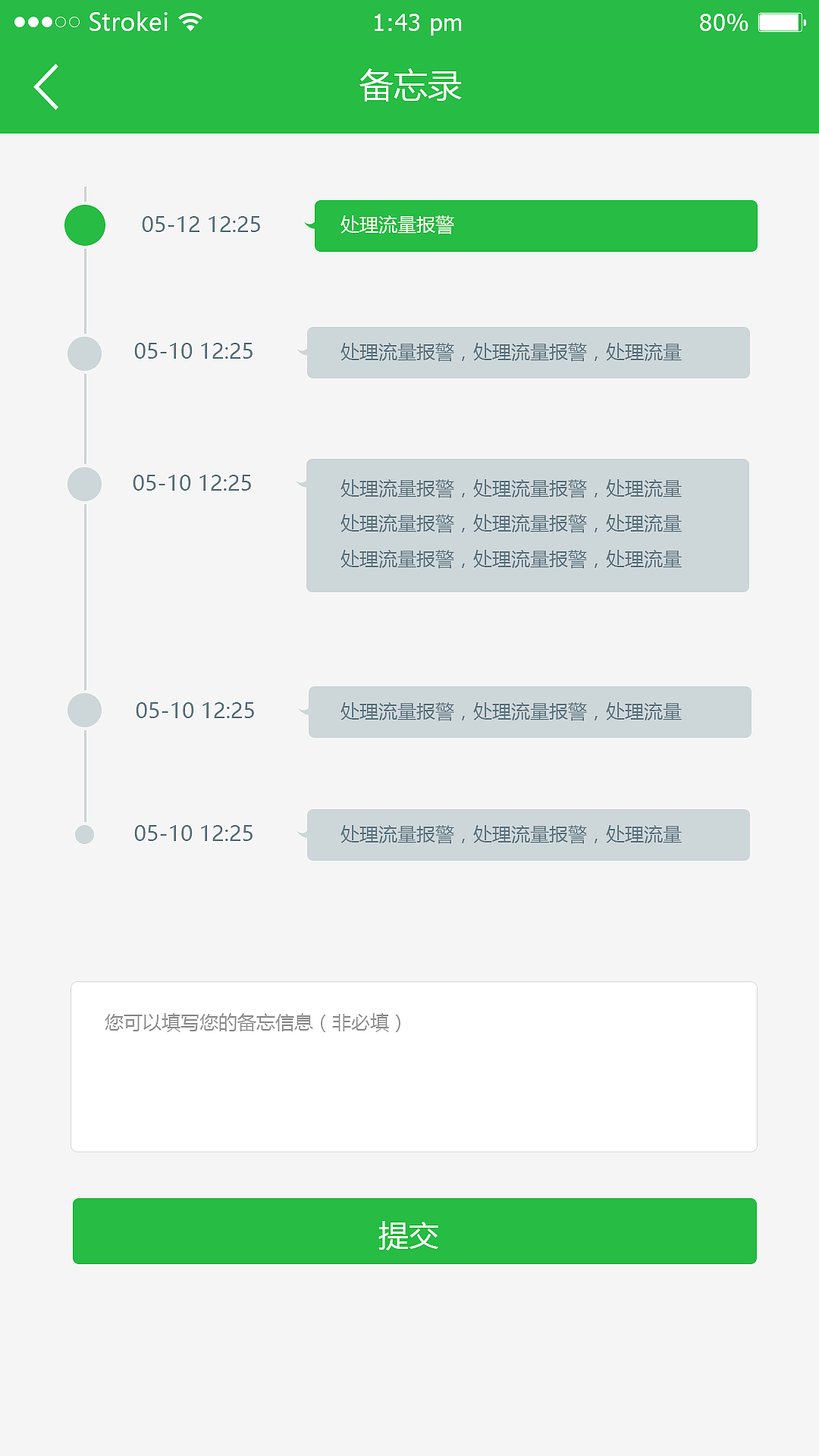Click the fourth memo bubble text
Viewport: 819px width, 1456px height.
(527, 711)
